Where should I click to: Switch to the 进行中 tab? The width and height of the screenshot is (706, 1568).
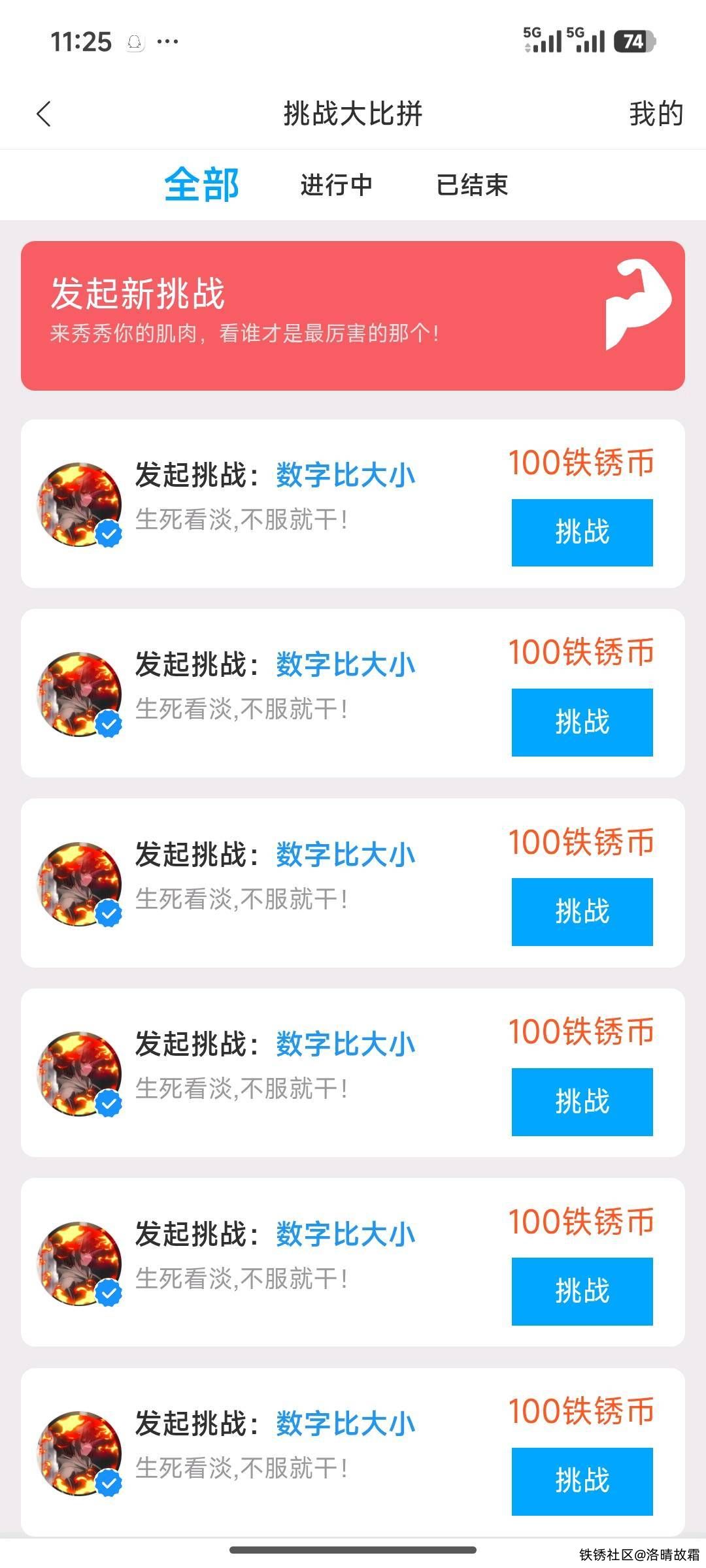(x=337, y=185)
